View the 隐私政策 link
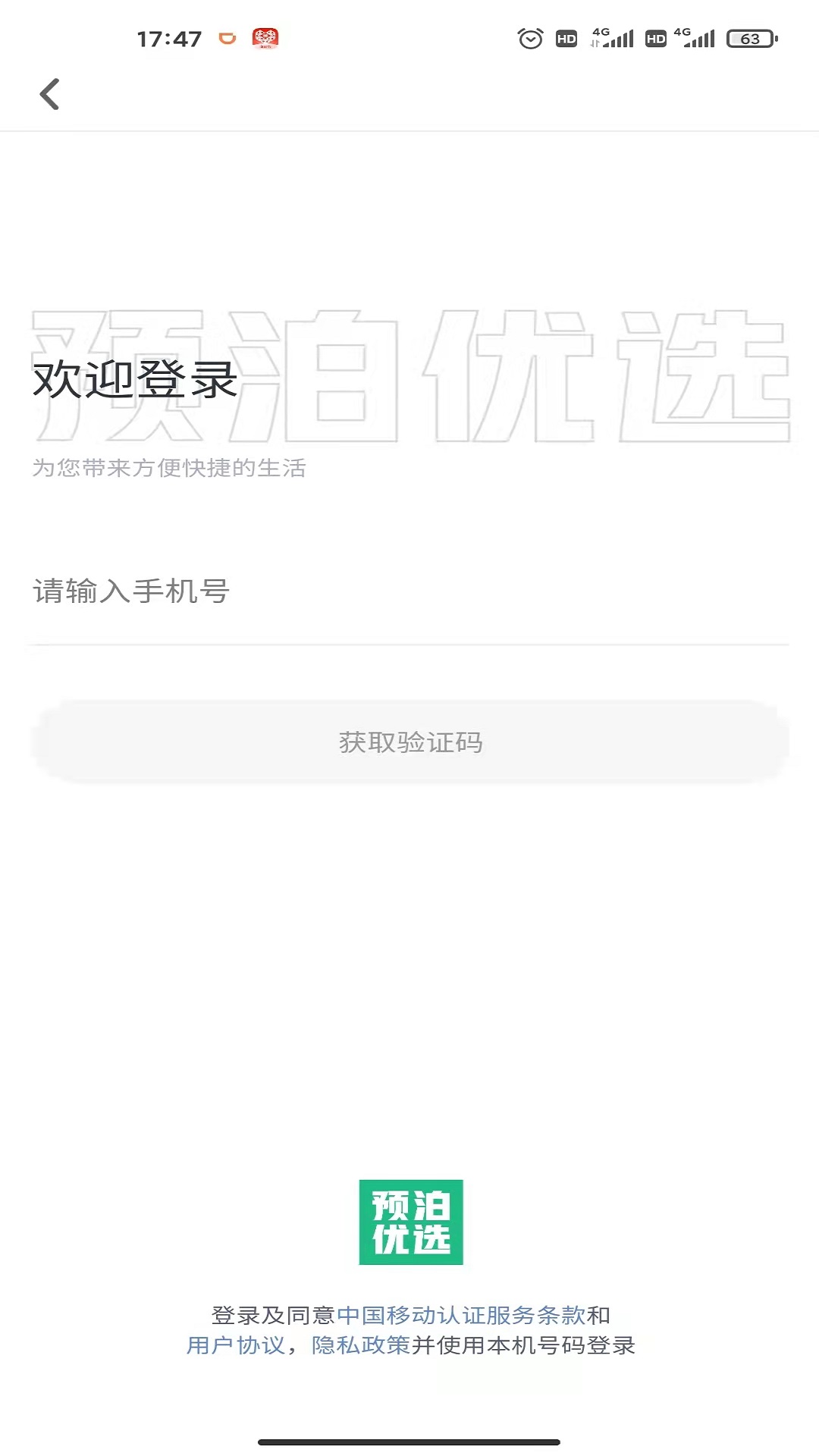This screenshot has height=1456, width=819. (x=361, y=1345)
